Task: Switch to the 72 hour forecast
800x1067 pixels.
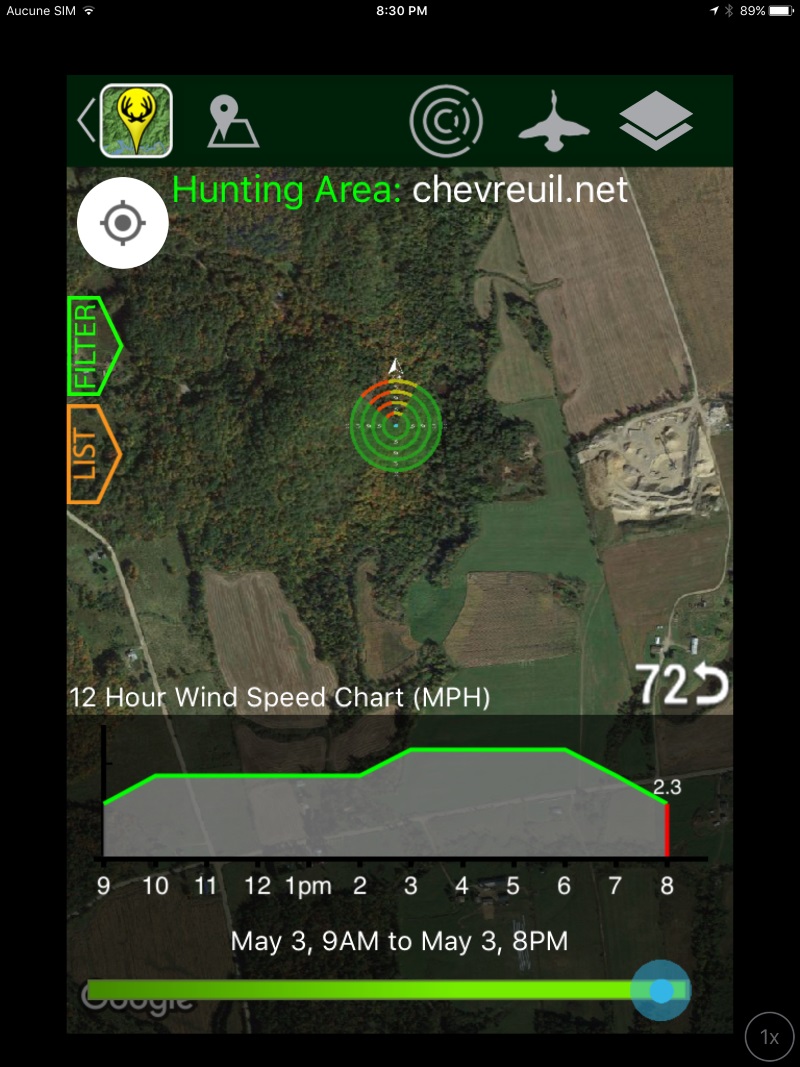Action: coord(683,684)
